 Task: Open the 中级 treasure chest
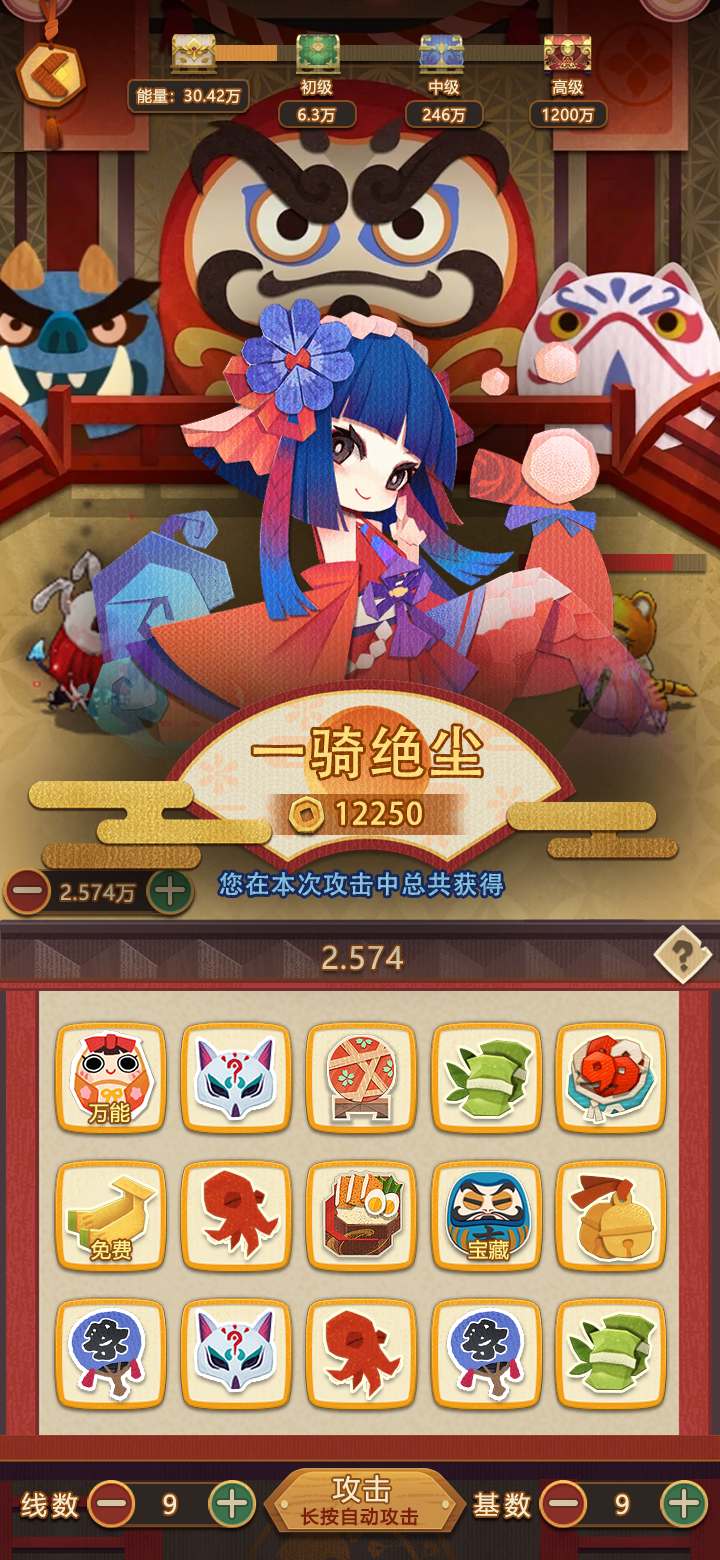point(442,54)
